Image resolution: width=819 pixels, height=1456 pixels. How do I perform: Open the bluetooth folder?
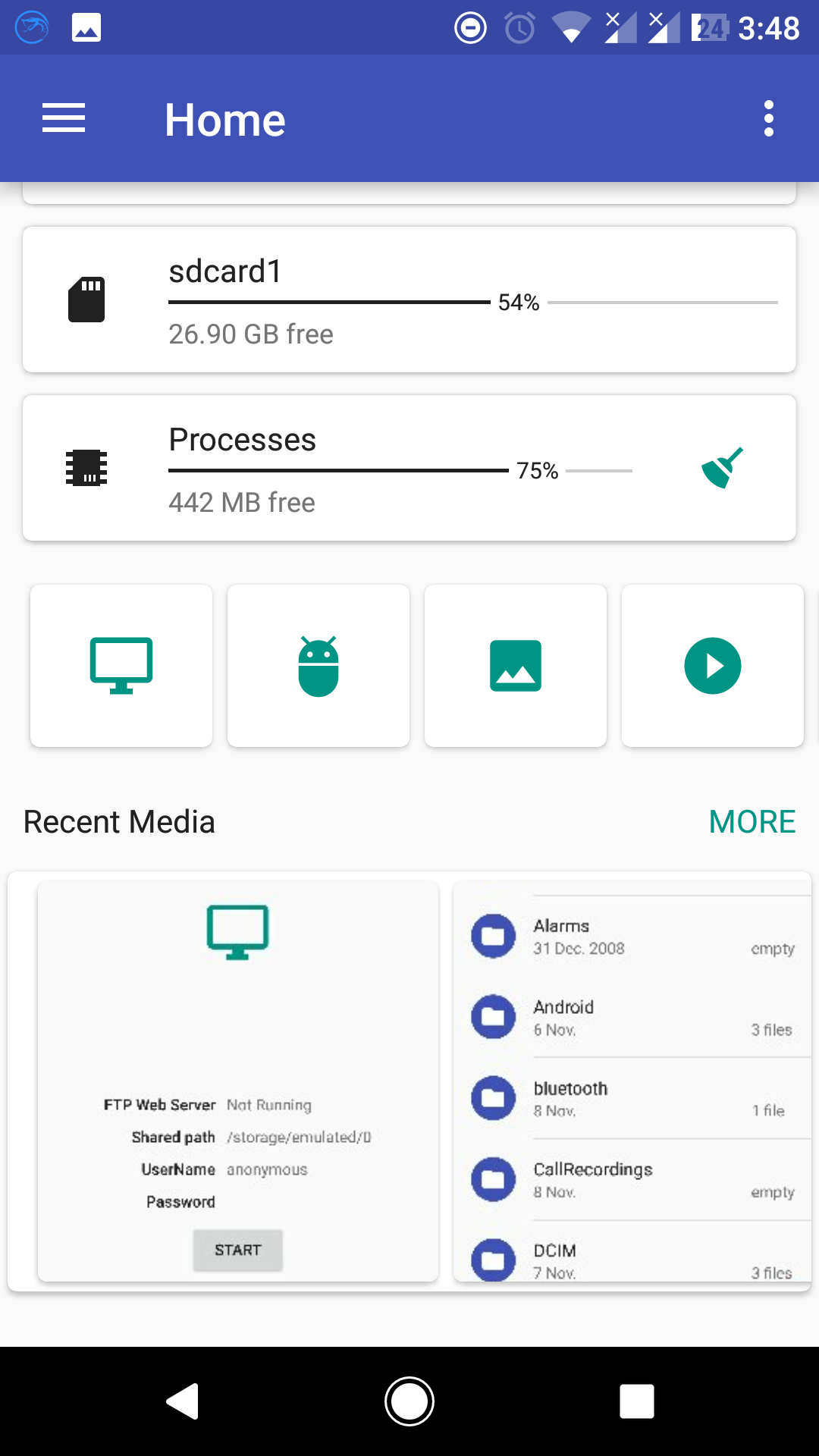493,1098
